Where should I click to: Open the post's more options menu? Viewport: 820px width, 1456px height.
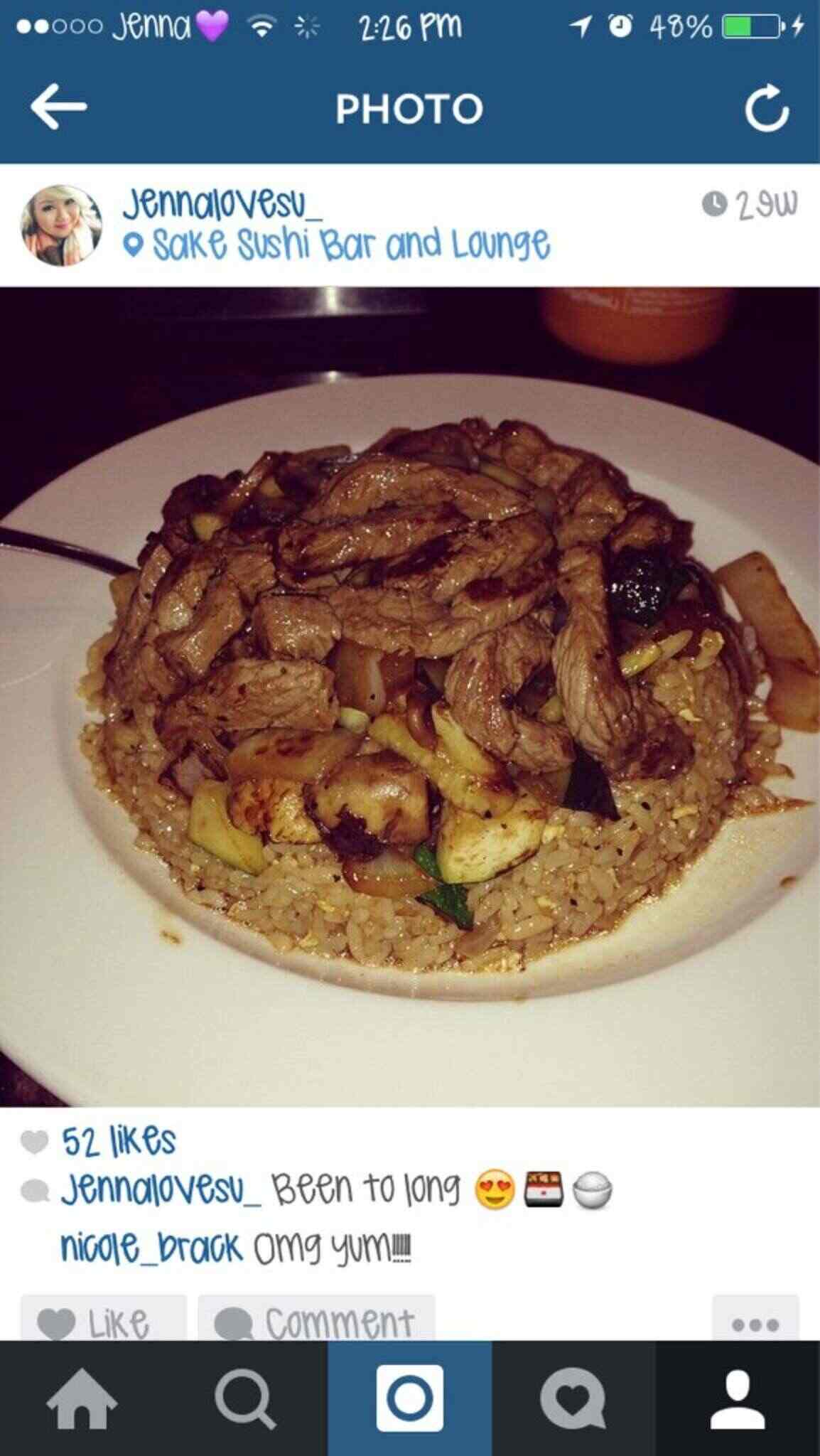coord(755,1324)
